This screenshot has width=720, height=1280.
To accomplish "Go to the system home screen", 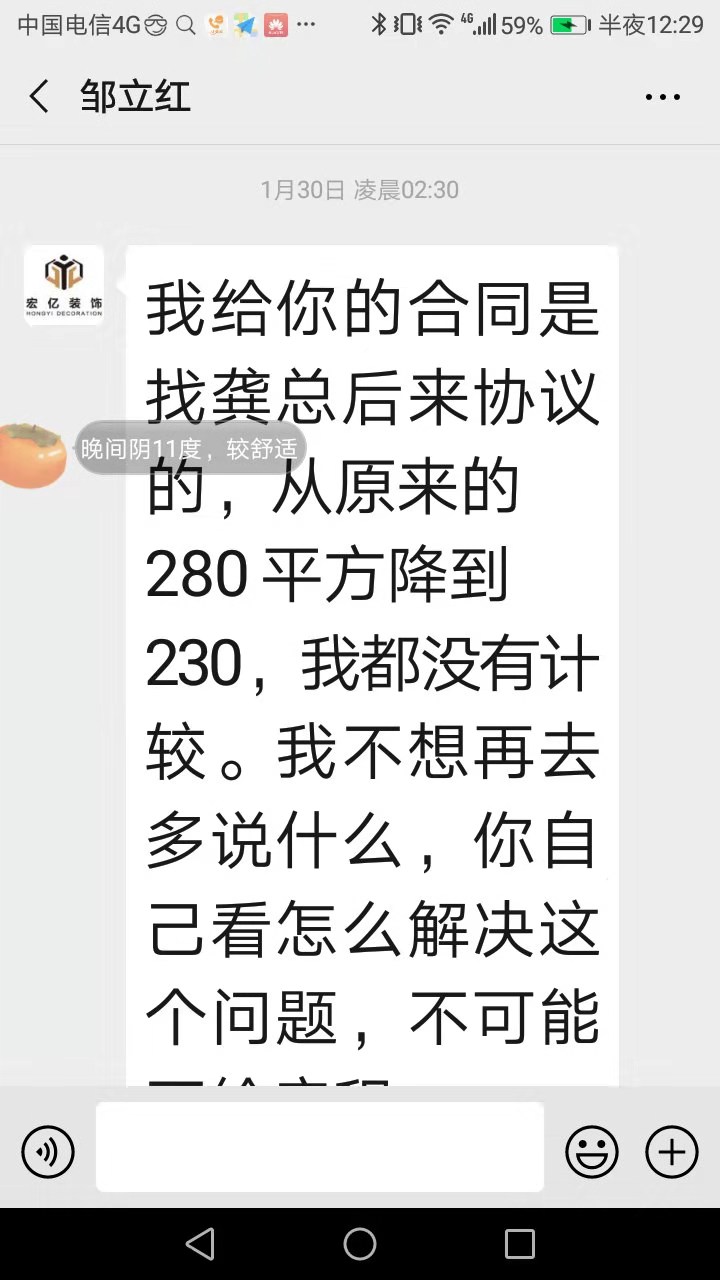I will (x=360, y=1244).
